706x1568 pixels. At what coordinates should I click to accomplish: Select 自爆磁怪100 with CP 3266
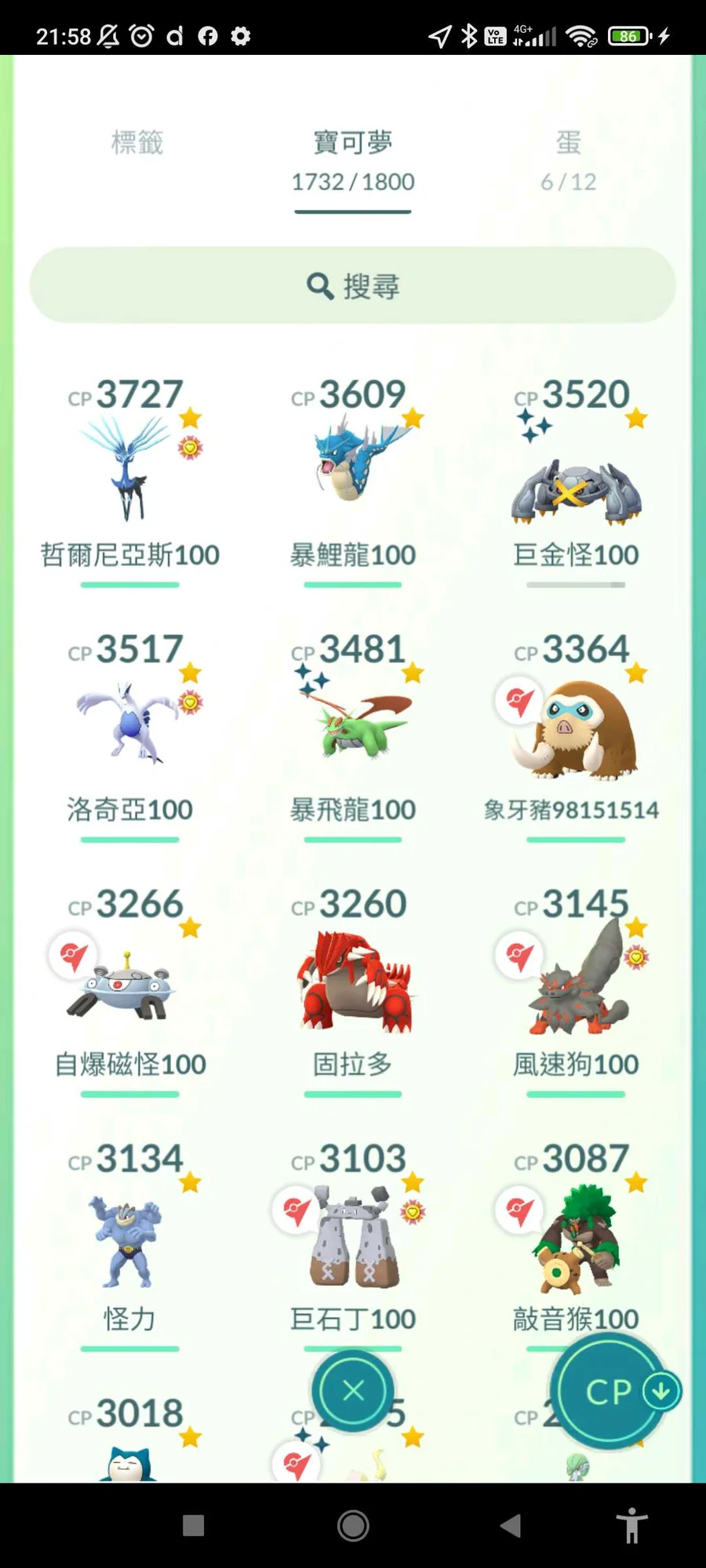pos(130,984)
